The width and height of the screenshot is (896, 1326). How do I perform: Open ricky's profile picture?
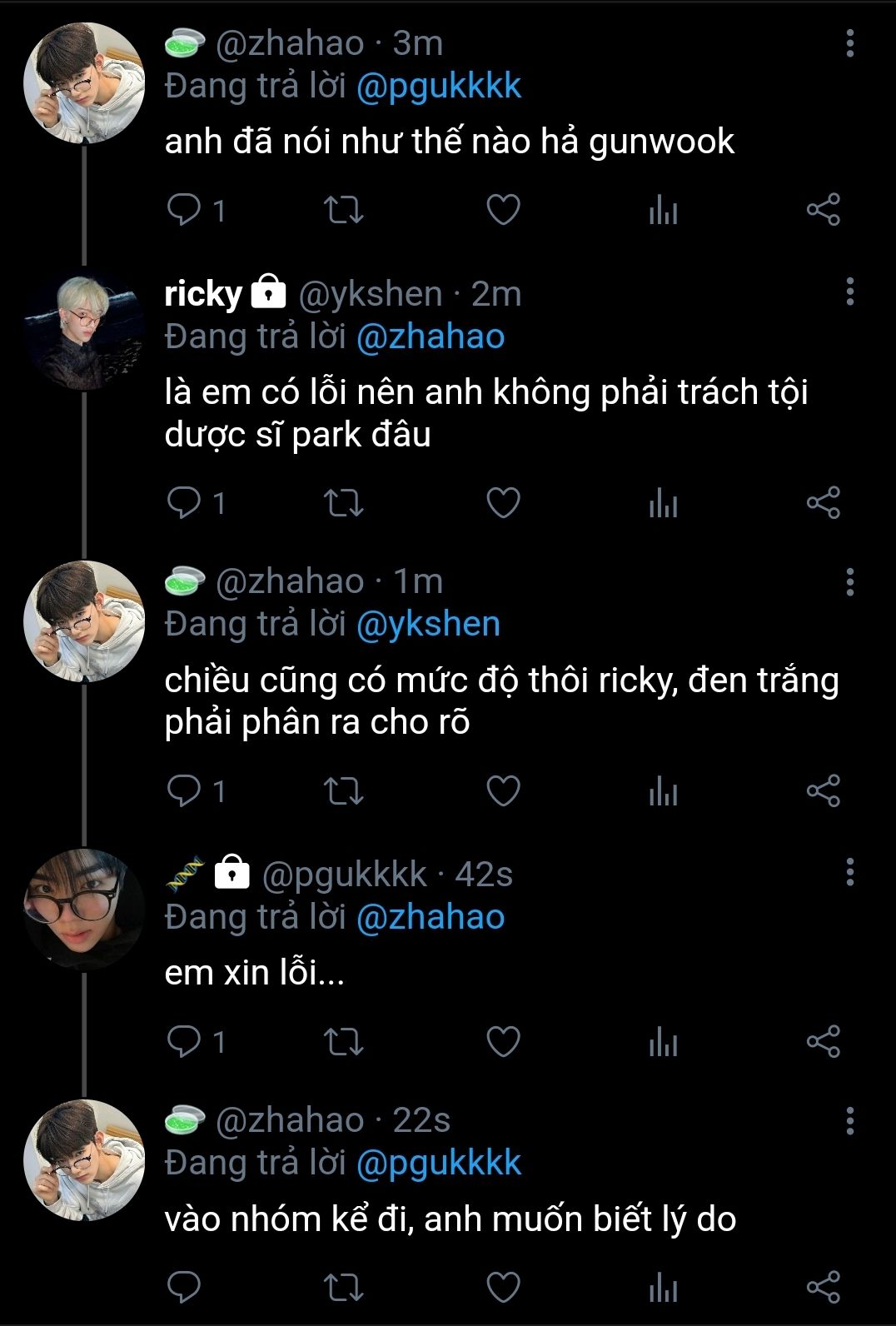coord(83,333)
